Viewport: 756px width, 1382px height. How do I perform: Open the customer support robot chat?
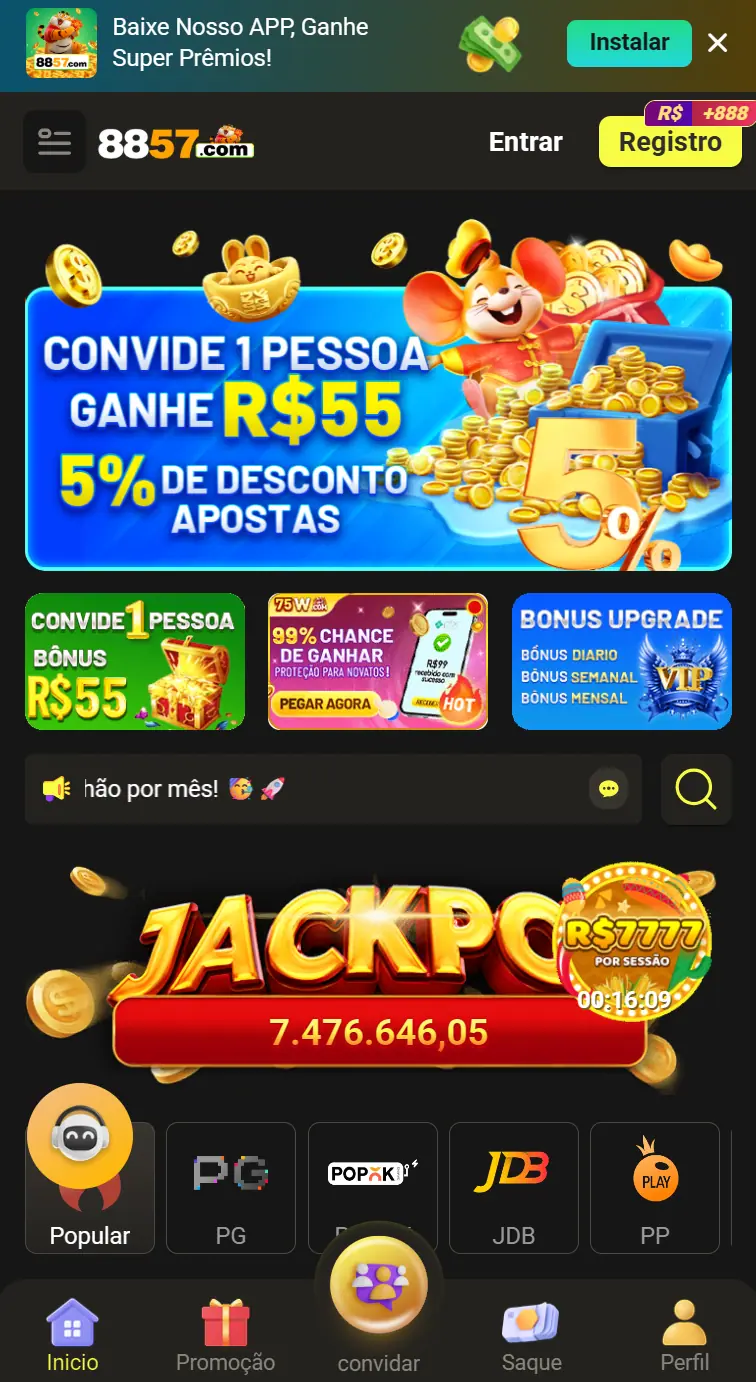(x=80, y=1135)
